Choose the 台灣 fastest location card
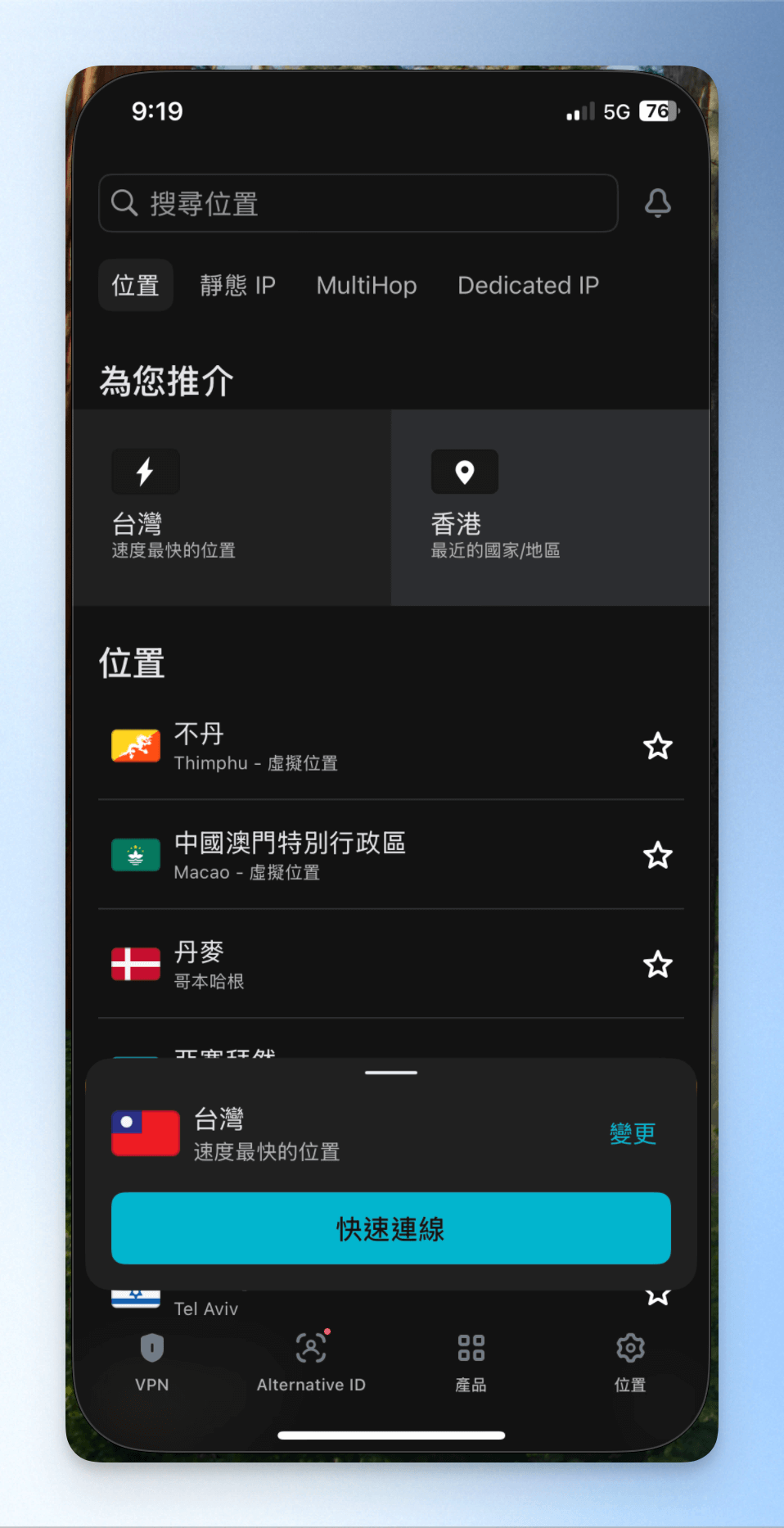784x1528 pixels. pyautogui.click(x=232, y=508)
